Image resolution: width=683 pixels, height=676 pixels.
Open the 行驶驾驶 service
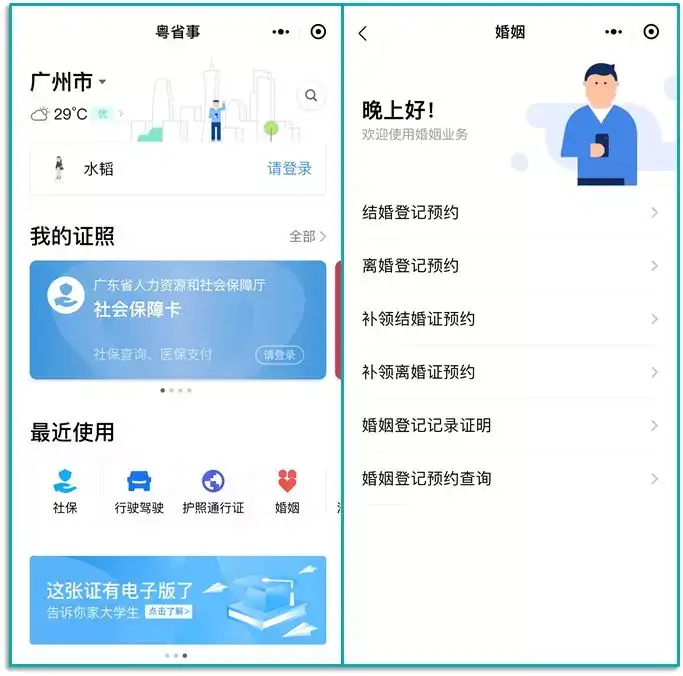click(139, 491)
